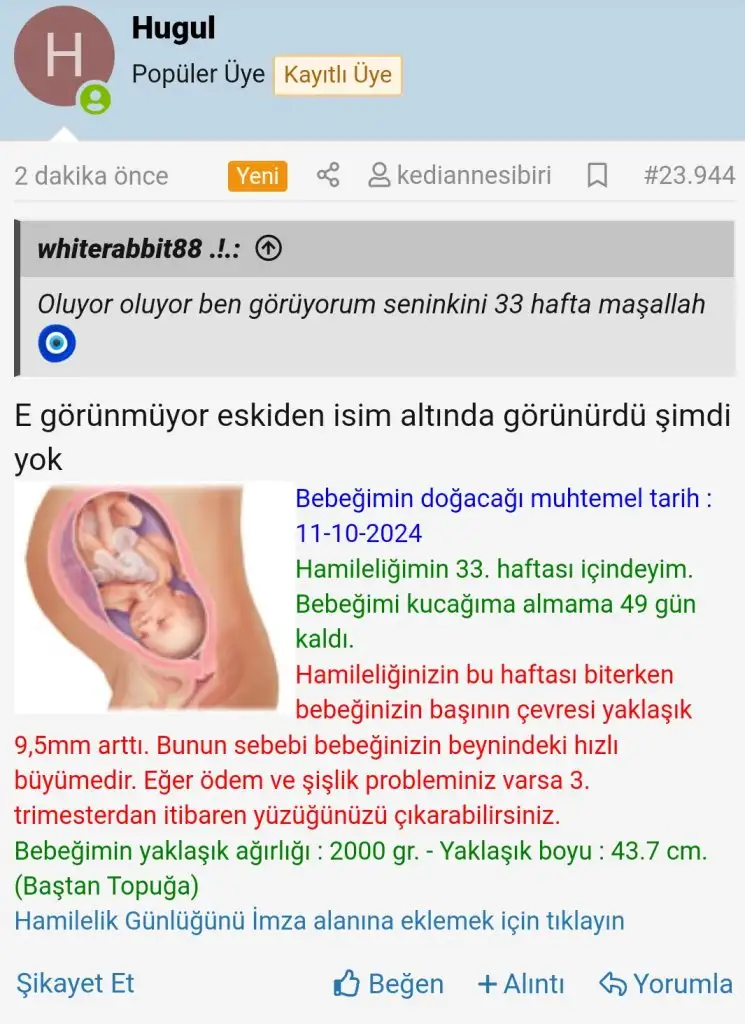Jump to whiterabbit88's quoted post
Viewport: 745px width, 1024px height.
pyautogui.click(x=268, y=249)
